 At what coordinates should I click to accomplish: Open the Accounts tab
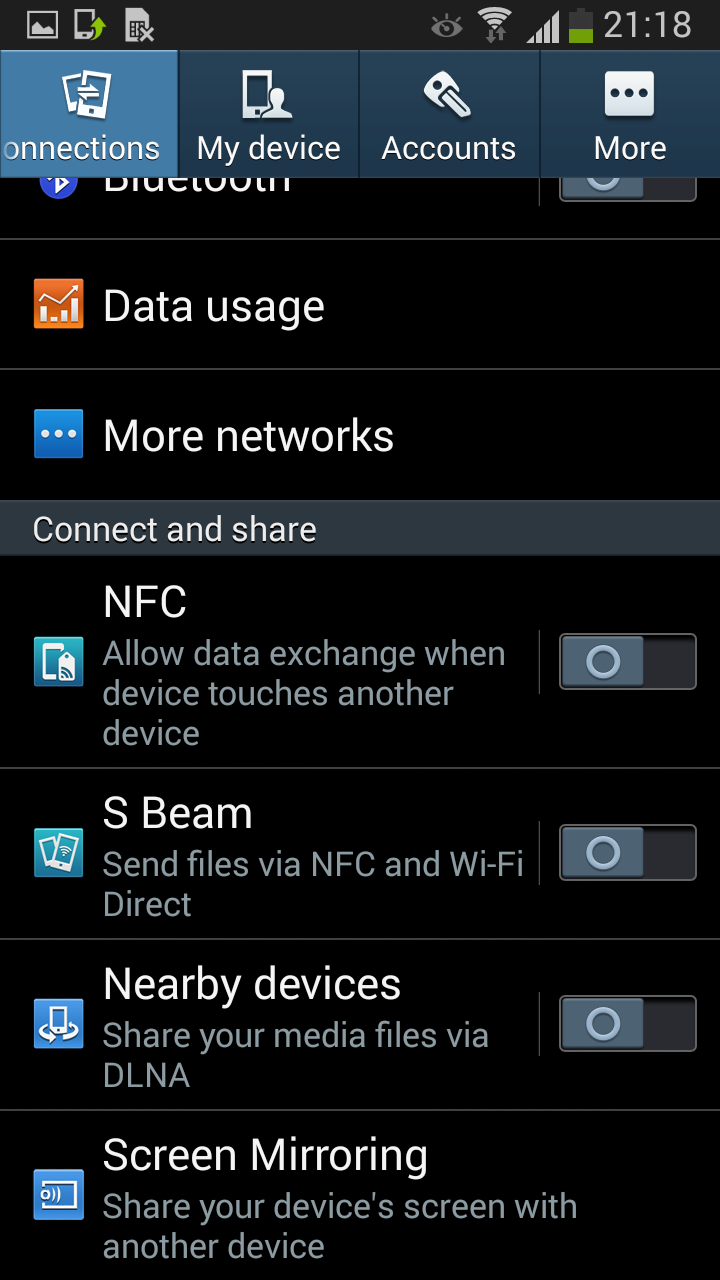pyautogui.click(x=449, y=114)
